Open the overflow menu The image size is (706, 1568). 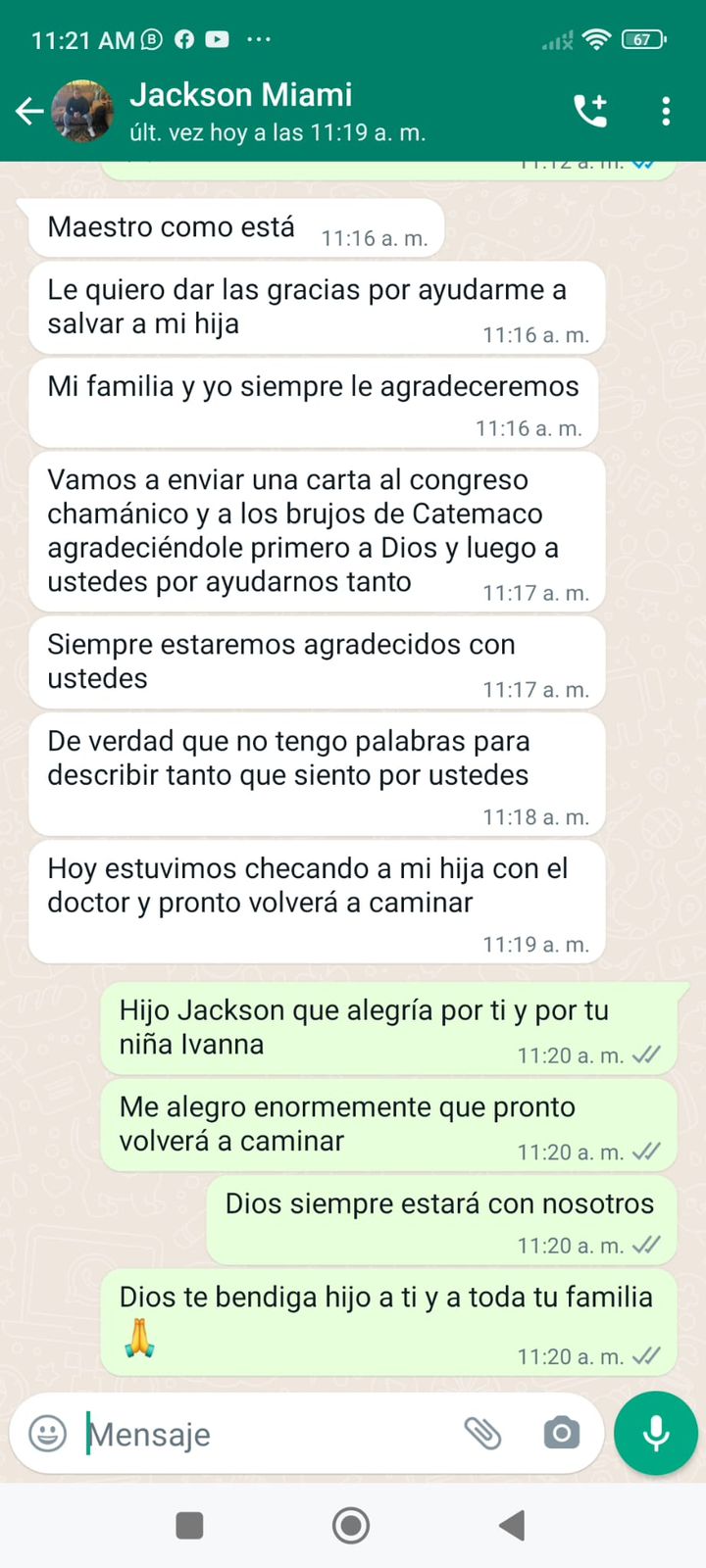coord(666,111)
